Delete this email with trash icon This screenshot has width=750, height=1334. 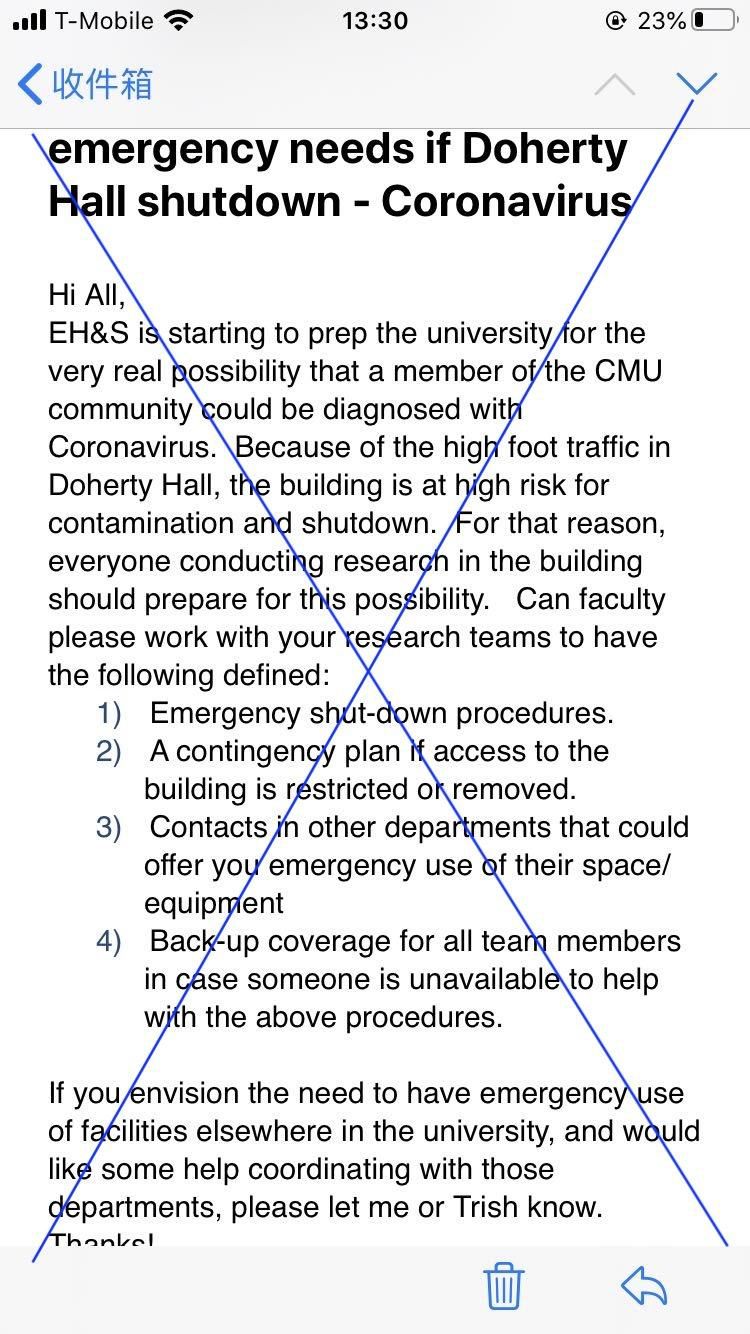click(x=504, y=1286)
